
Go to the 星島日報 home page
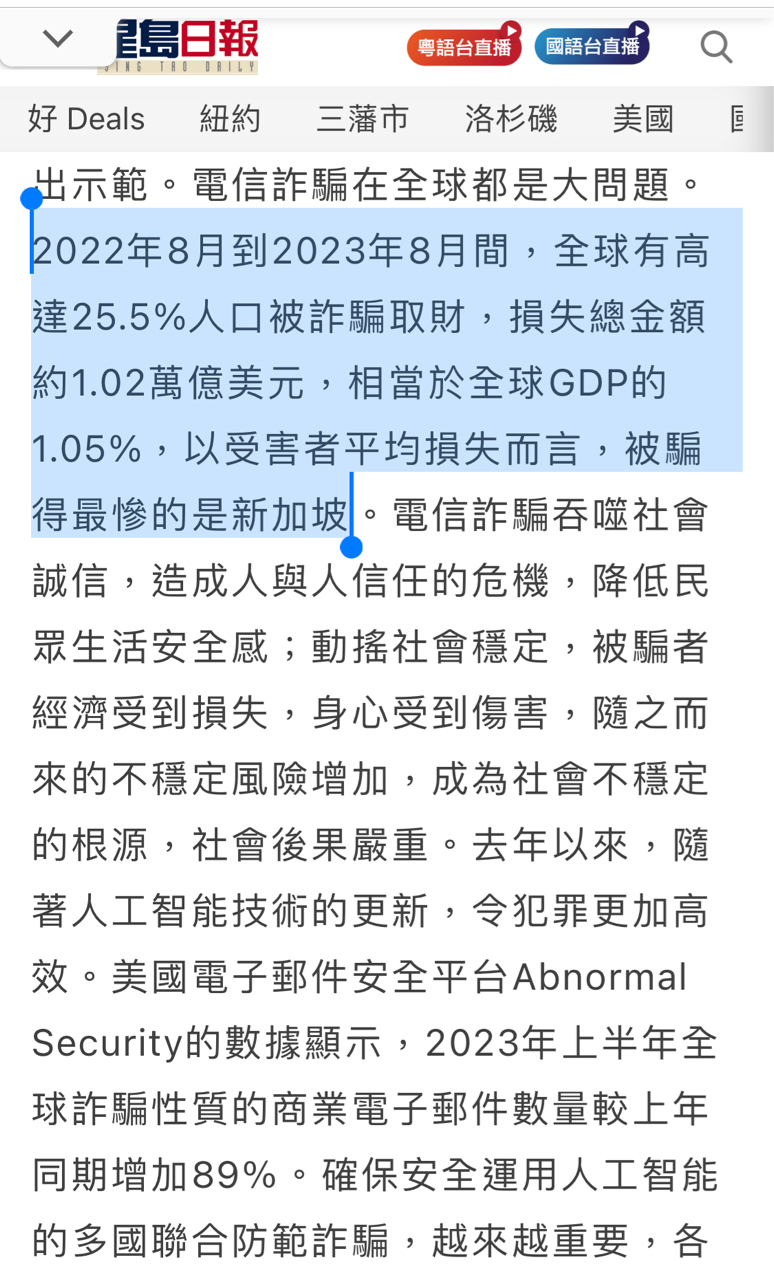pos(178,46)
